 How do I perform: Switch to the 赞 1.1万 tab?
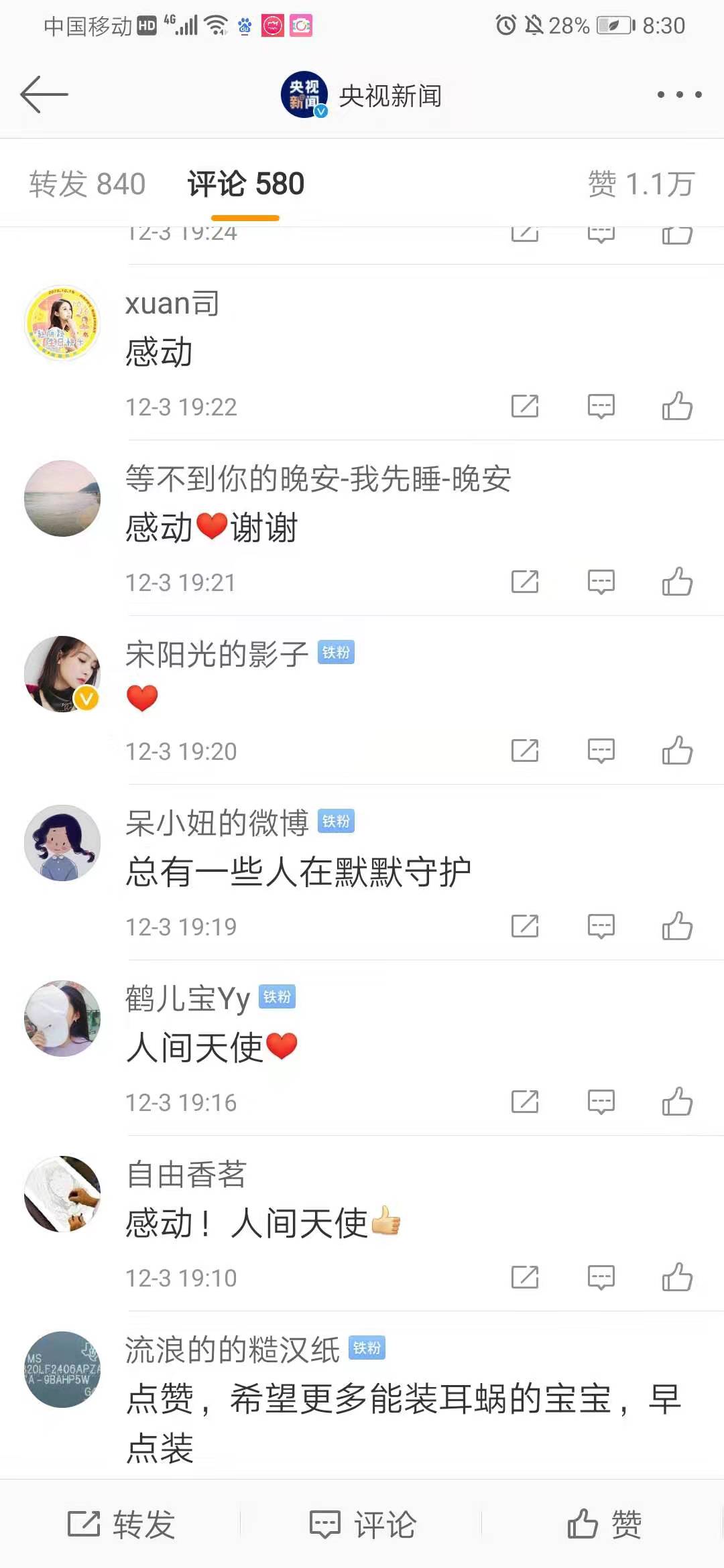[x=640, y=184]
